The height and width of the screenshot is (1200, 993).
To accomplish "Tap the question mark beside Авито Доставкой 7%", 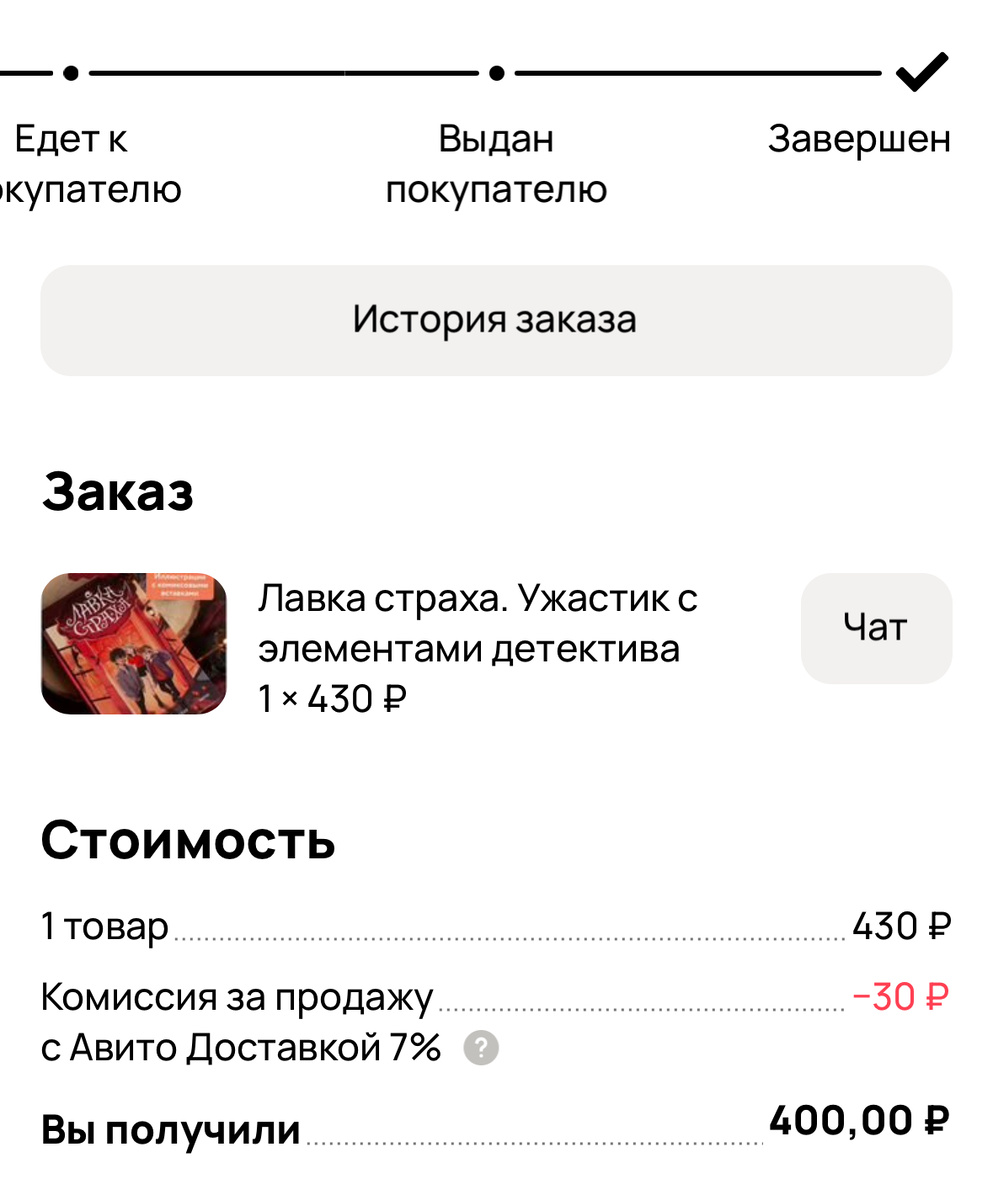I will point(482,1049).
